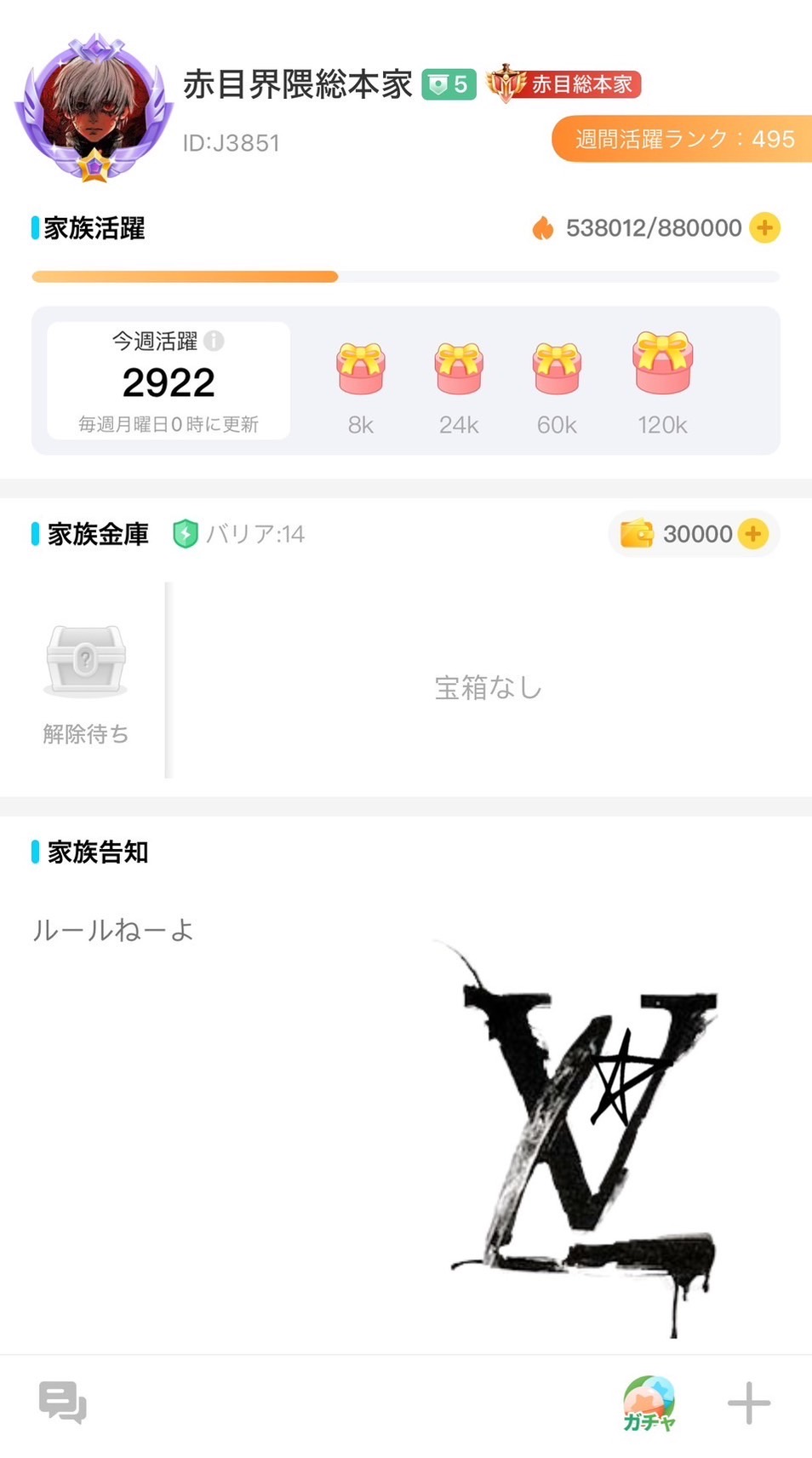Image resolution: width=812 pixels, height=1458 pixels.
Task: Open the info icon beside 今週活躍
Action: pyautogui.click(x=214, y=341)
